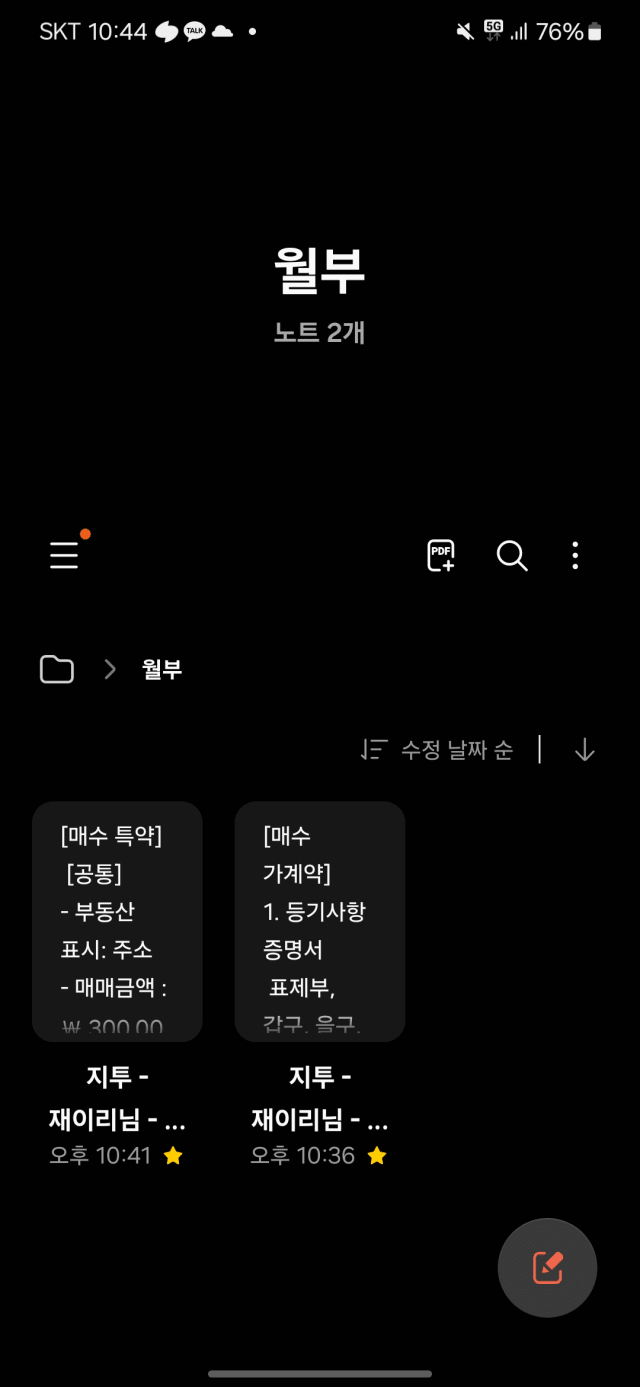Image resolution: width=640 pixels, height=1387 pixels.
Task: Open the note starting with [매수 가계약]
Action: tap(320, 921)
